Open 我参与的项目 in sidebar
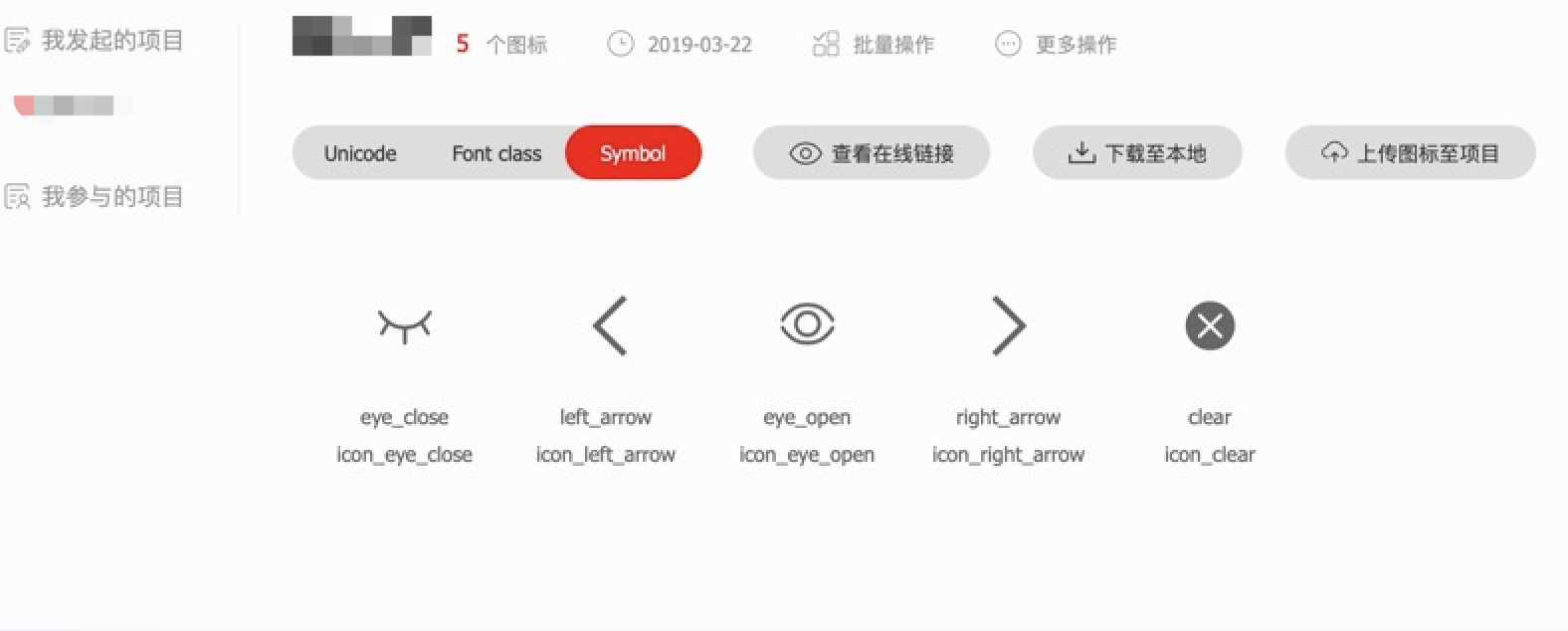 [95, 197]
